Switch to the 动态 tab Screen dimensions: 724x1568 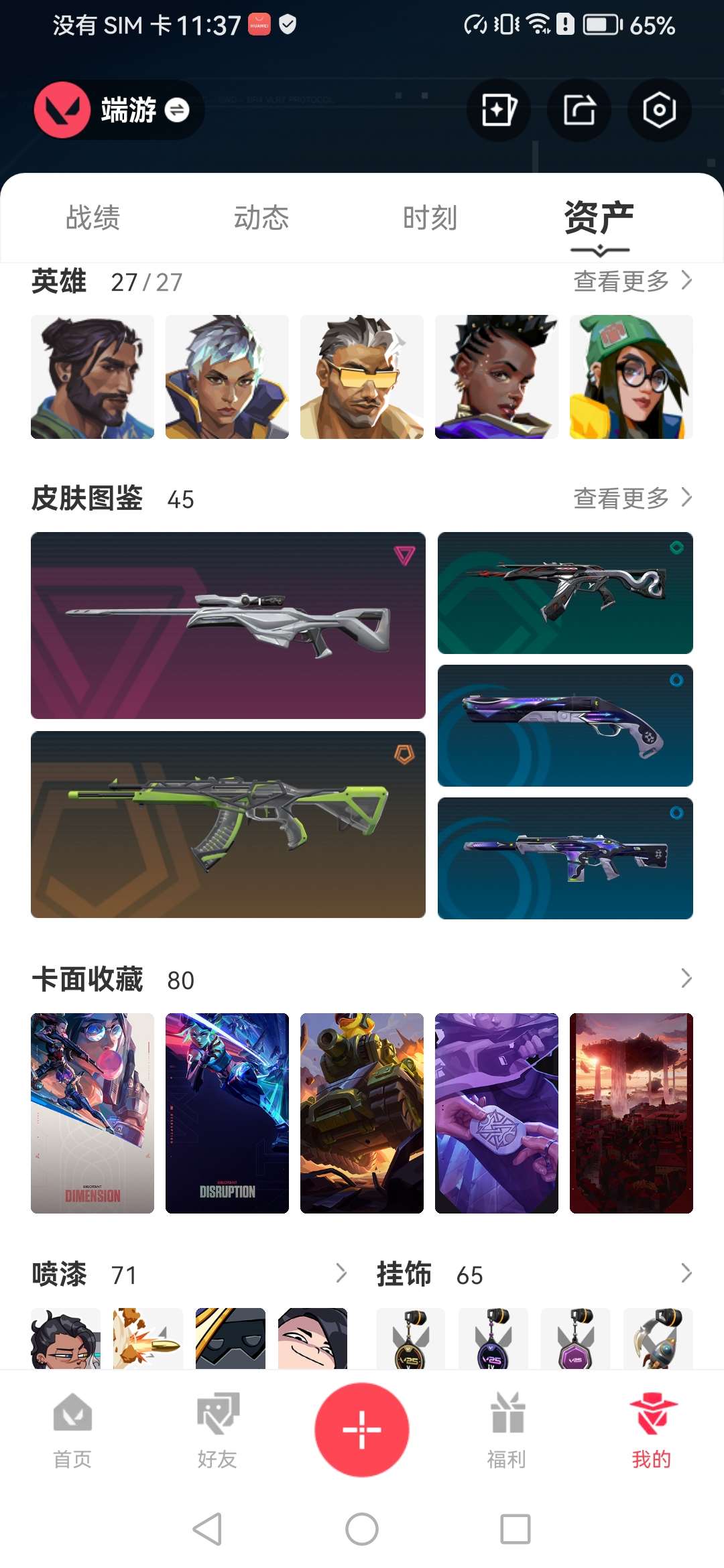261,218
